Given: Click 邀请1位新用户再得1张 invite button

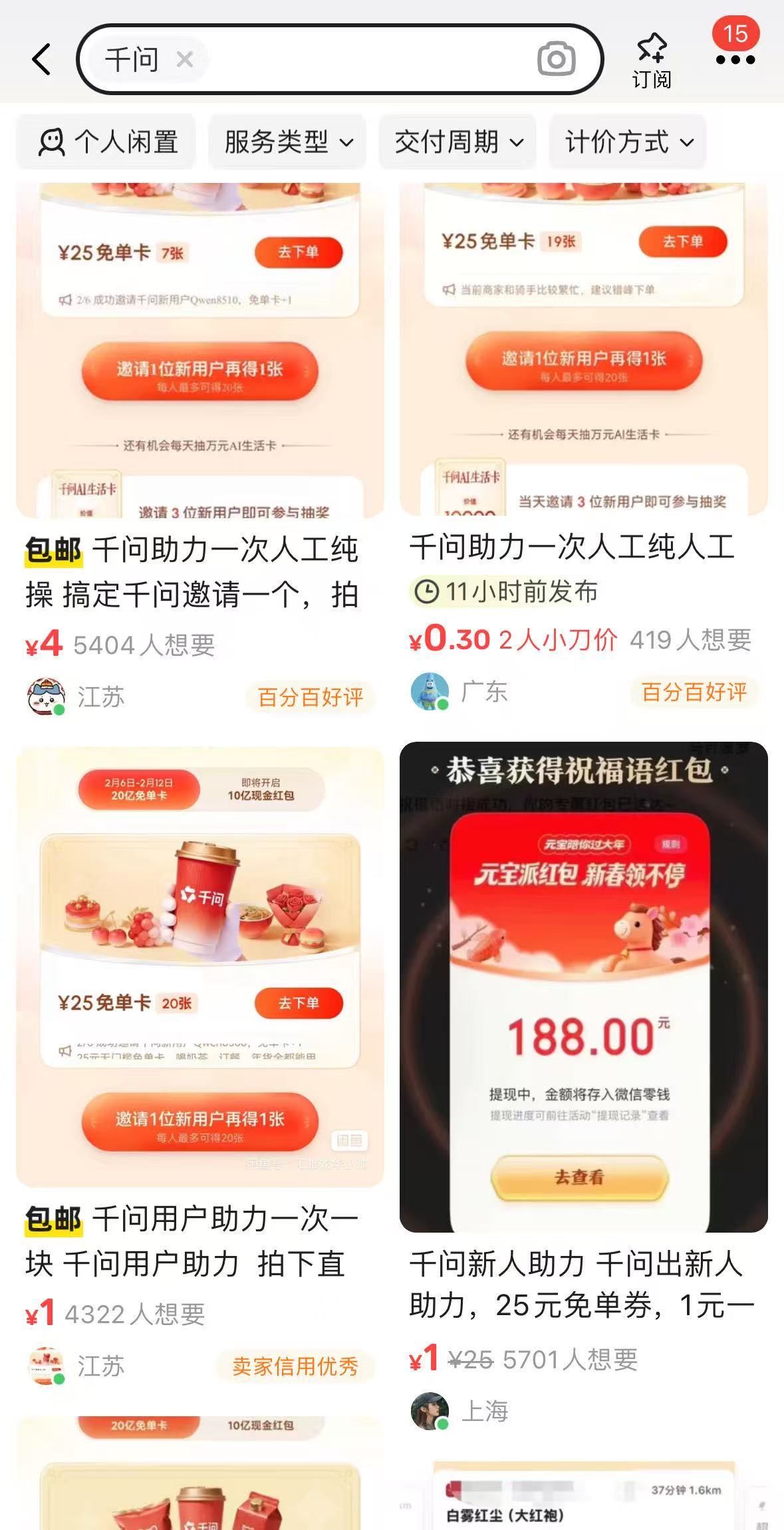Looking at the screenshot, I should click(199, 371).
